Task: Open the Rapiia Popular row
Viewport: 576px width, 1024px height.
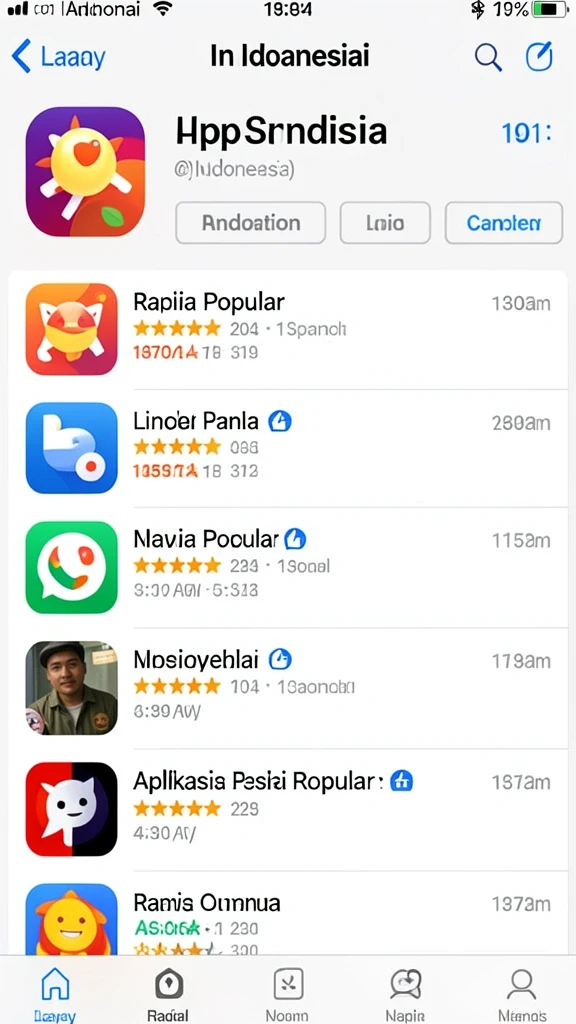Action: pyautogui.click(x=288, y=329)
